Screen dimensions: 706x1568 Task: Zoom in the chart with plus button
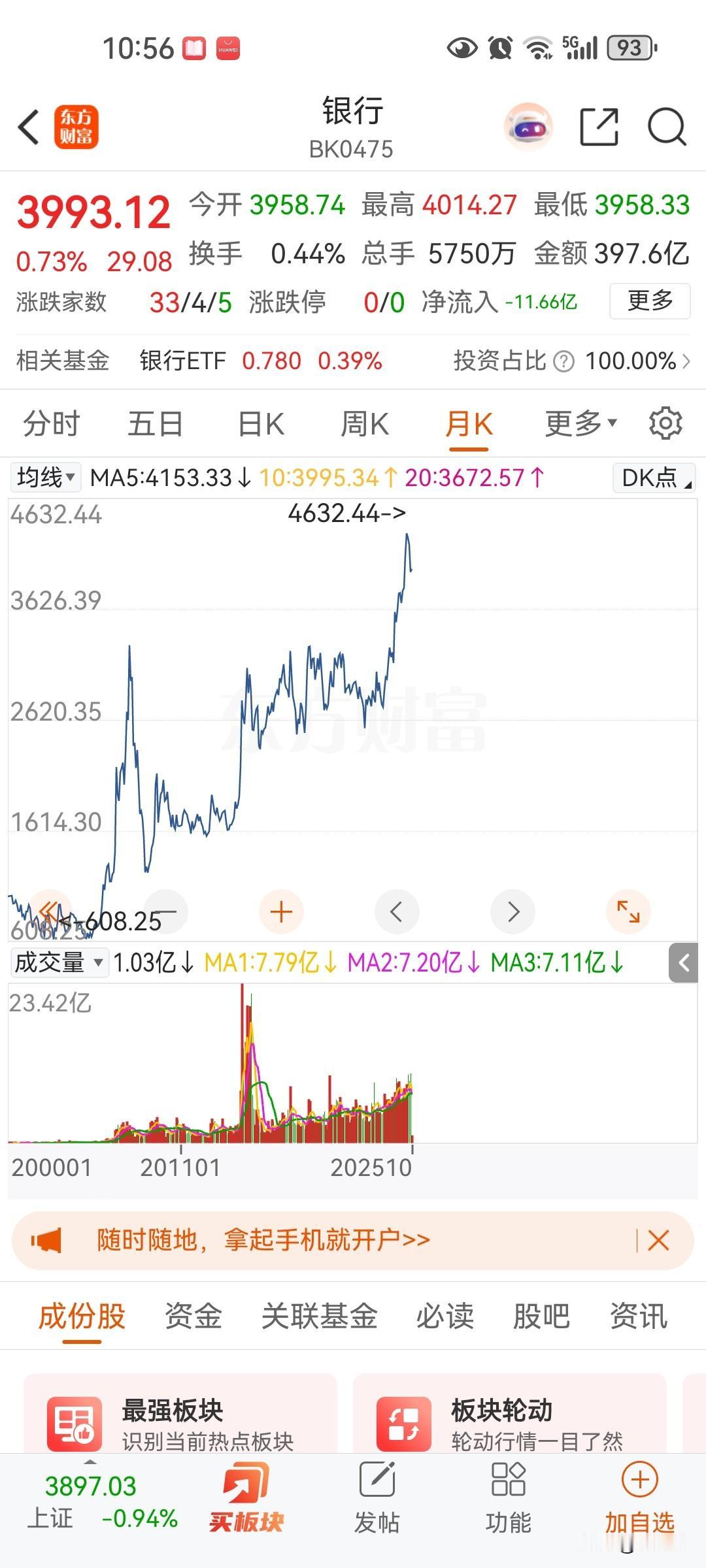281,911
